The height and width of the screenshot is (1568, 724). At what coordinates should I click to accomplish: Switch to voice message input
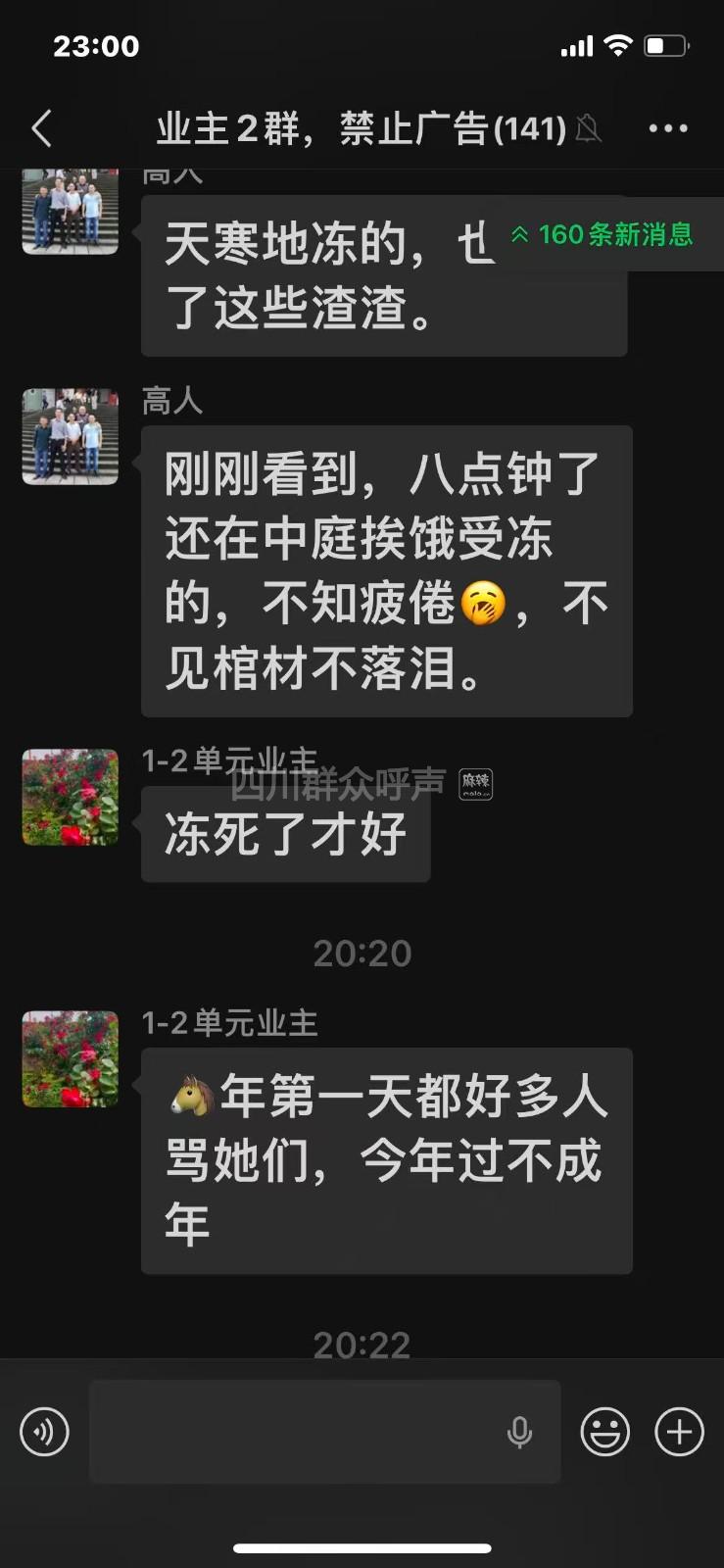point(44,1432)
